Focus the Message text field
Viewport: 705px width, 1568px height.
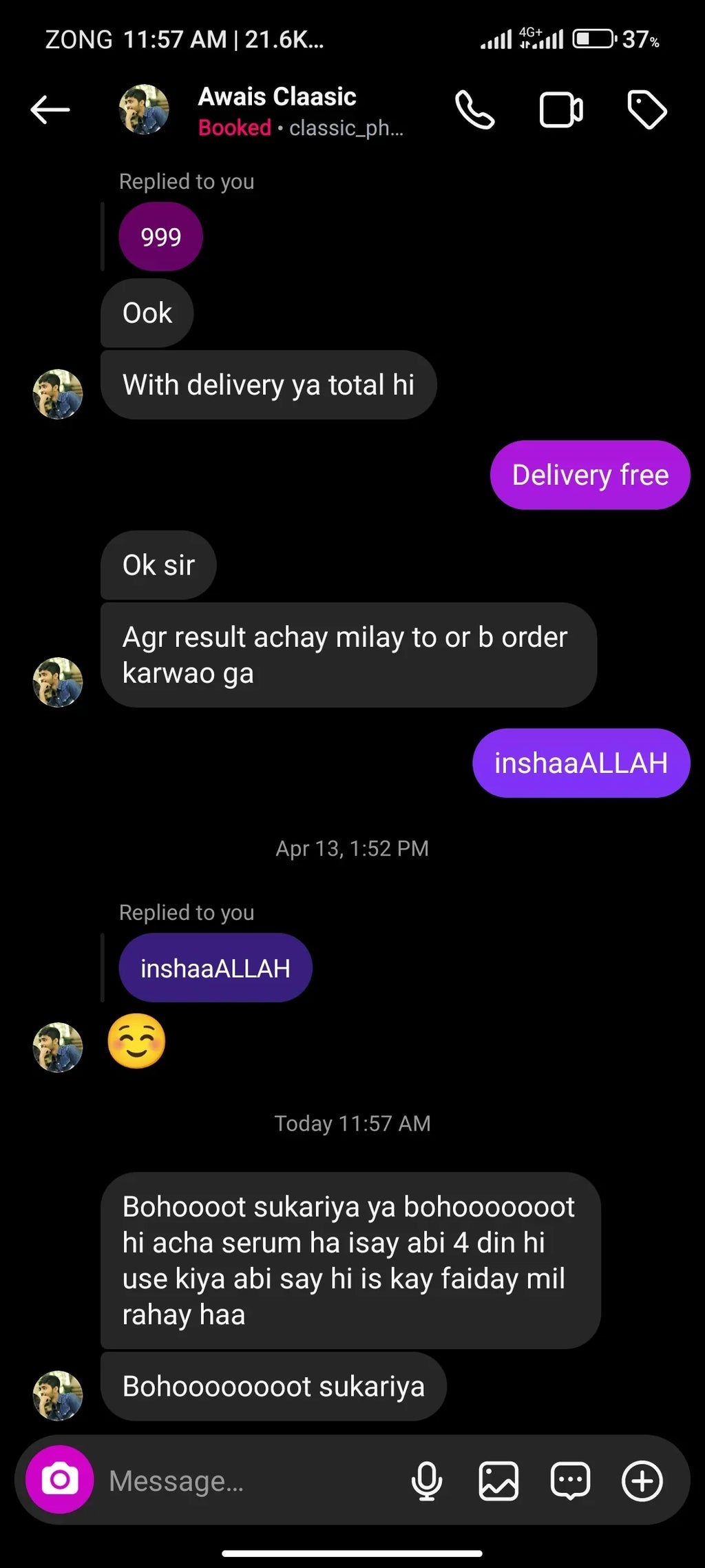tap(248, 1481)
